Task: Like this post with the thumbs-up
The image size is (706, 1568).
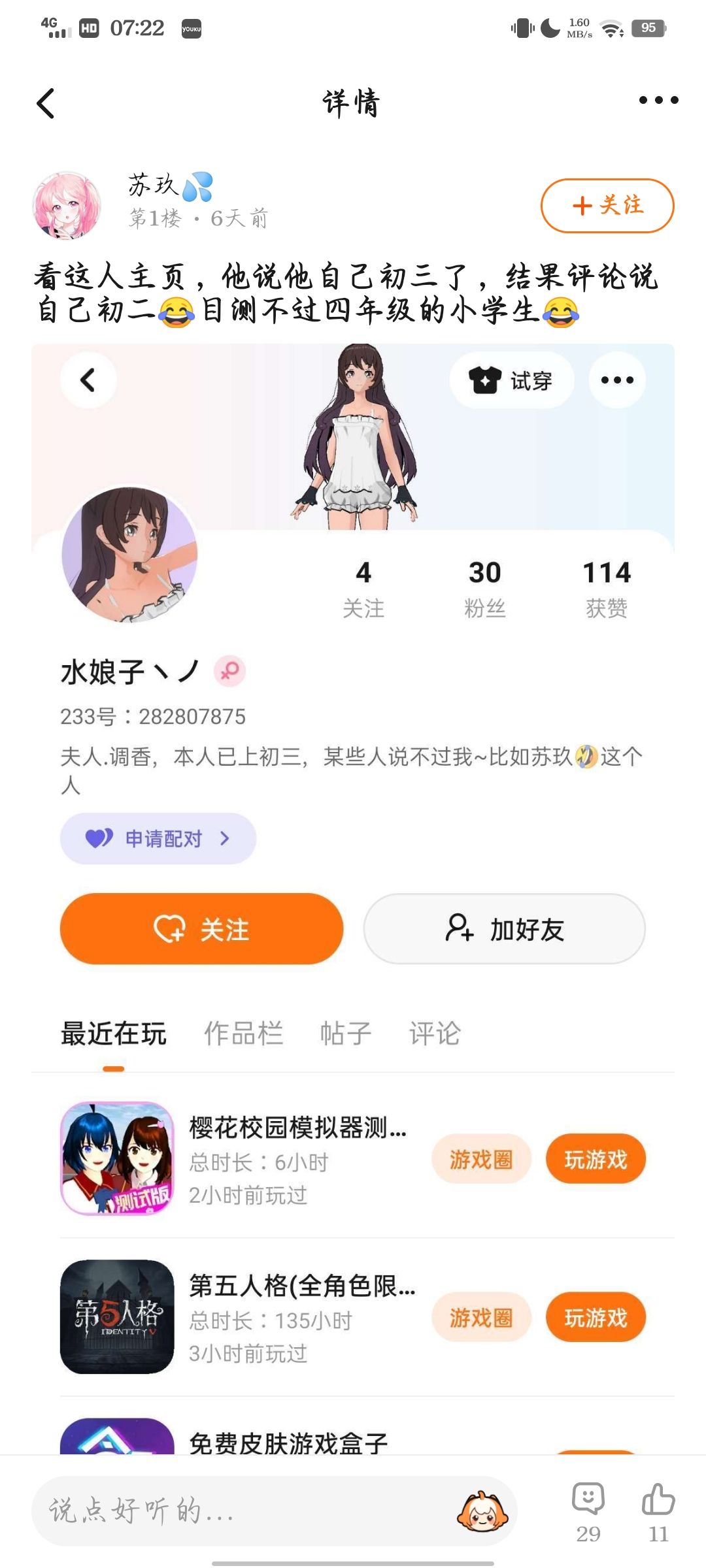Action: click(x=658, y=1511)
